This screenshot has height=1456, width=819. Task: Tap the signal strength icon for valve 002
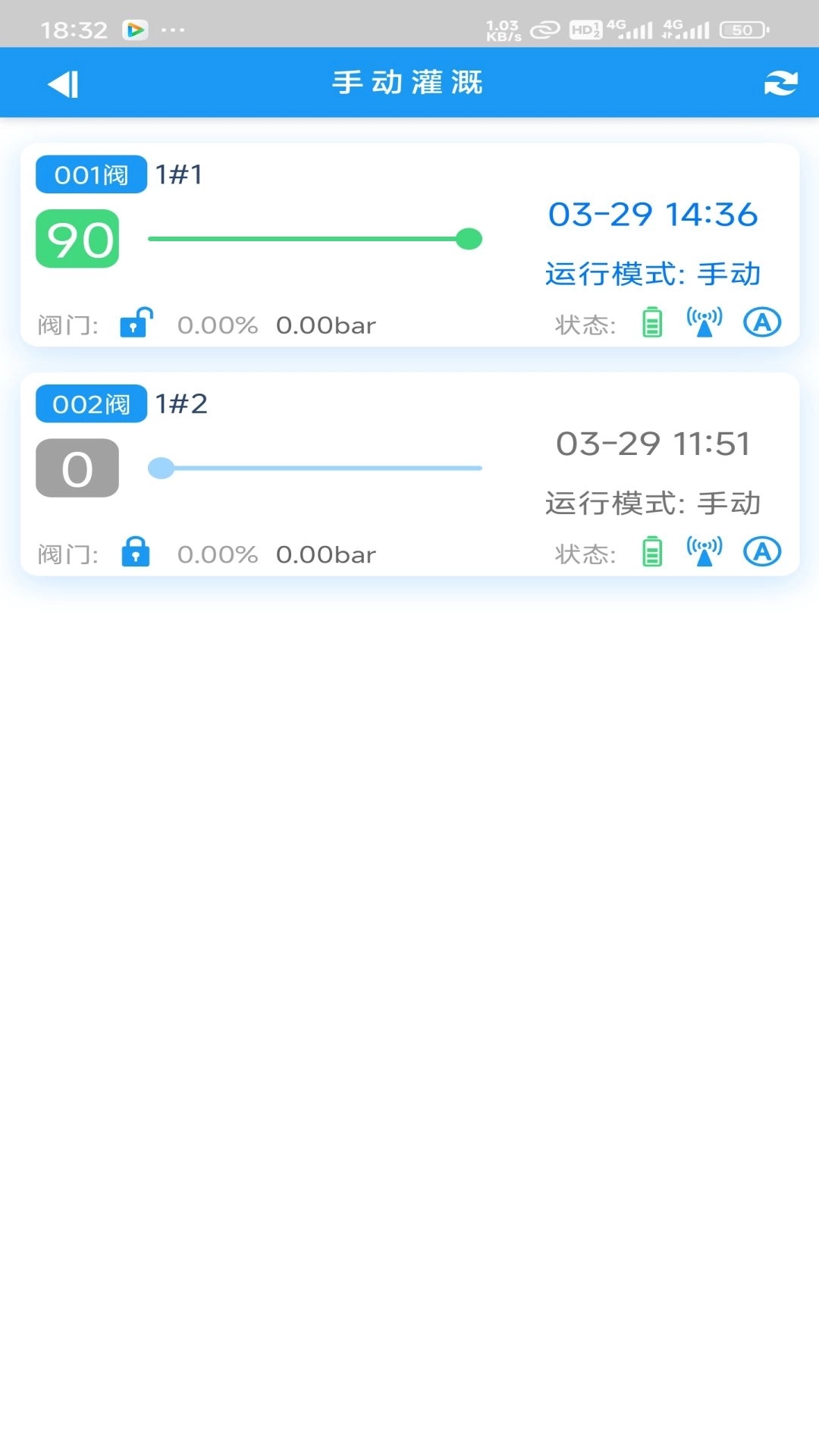coord(704,551)
